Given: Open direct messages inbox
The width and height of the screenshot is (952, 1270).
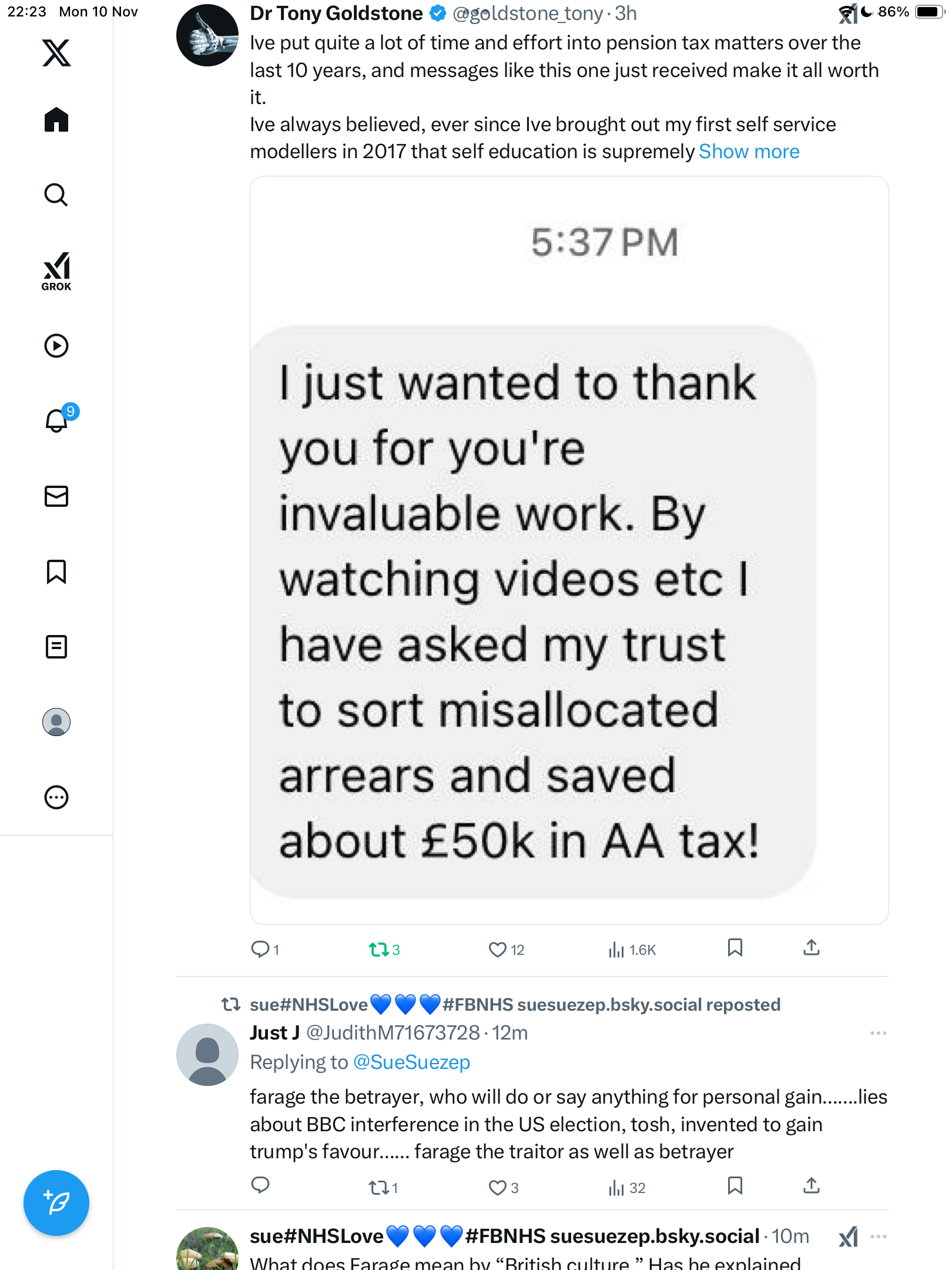Looking at the screenshot, I should pyautogui.click(x=56, y=496).
